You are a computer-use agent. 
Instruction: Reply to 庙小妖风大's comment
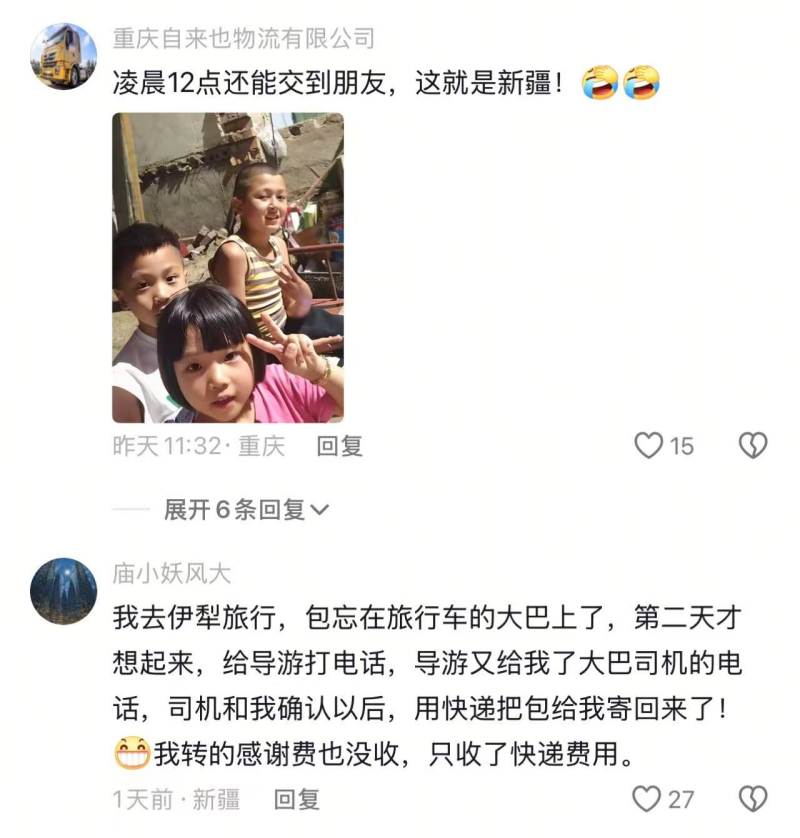point(297,799)
